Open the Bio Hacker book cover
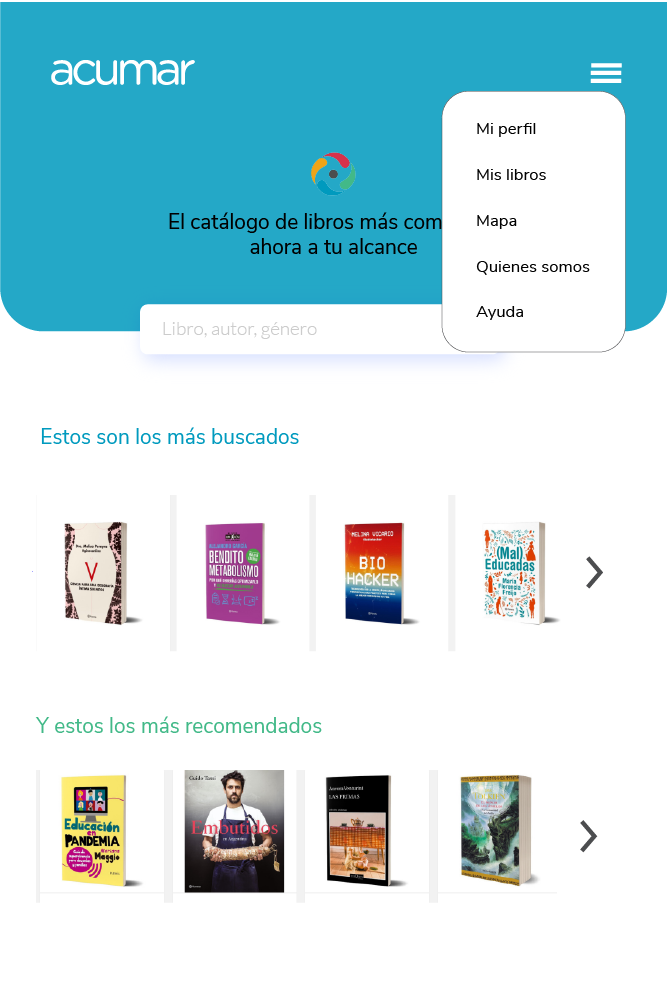667x1000 pixels. [x=373, y=573]
